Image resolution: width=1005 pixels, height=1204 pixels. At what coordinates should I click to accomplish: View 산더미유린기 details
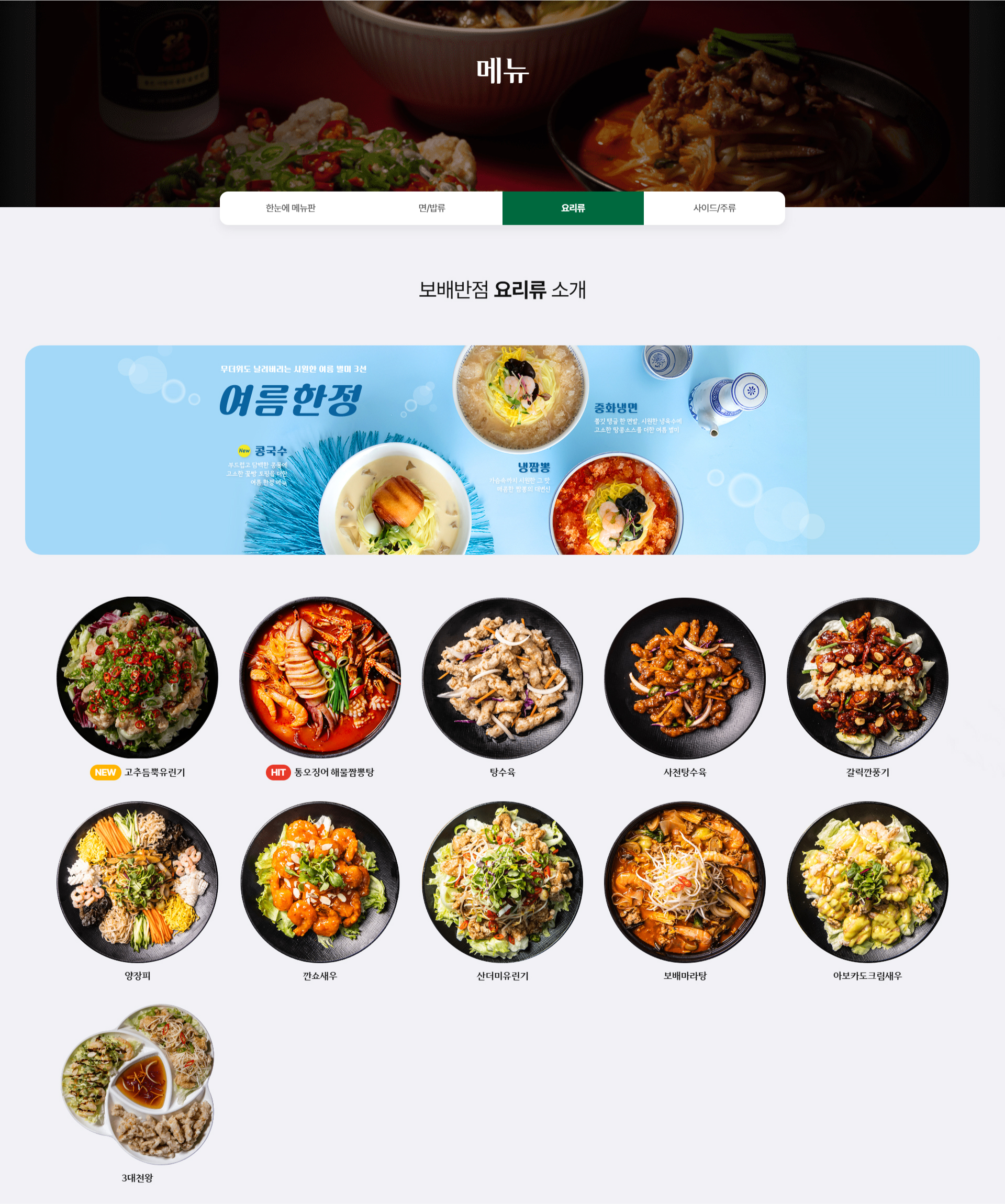[502, 881]
